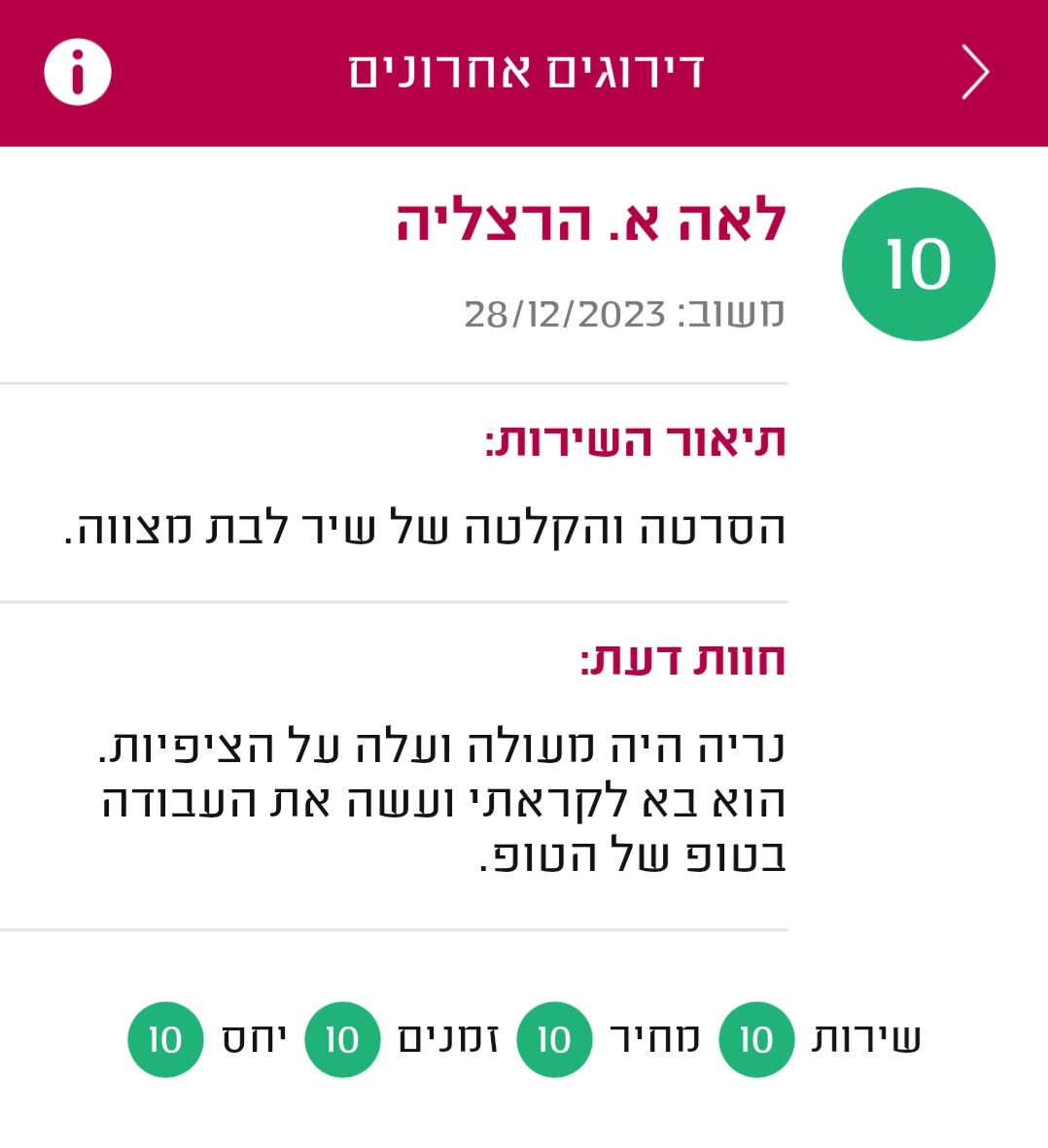Viewport: 1048px width, 1148px height.
Task: Select the rating badge beside יחס
Action: click(x=165, y=1038)
